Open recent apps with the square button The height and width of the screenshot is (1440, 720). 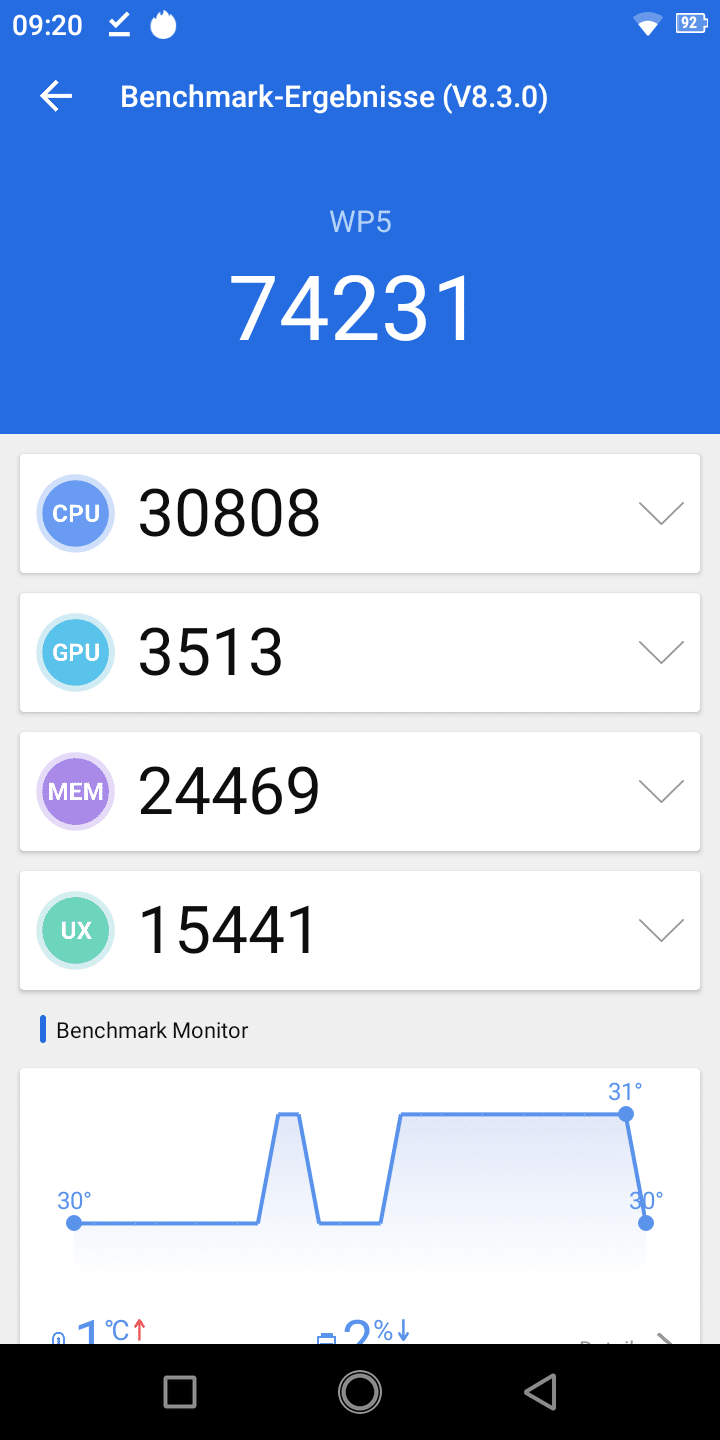pos(180,1391)
